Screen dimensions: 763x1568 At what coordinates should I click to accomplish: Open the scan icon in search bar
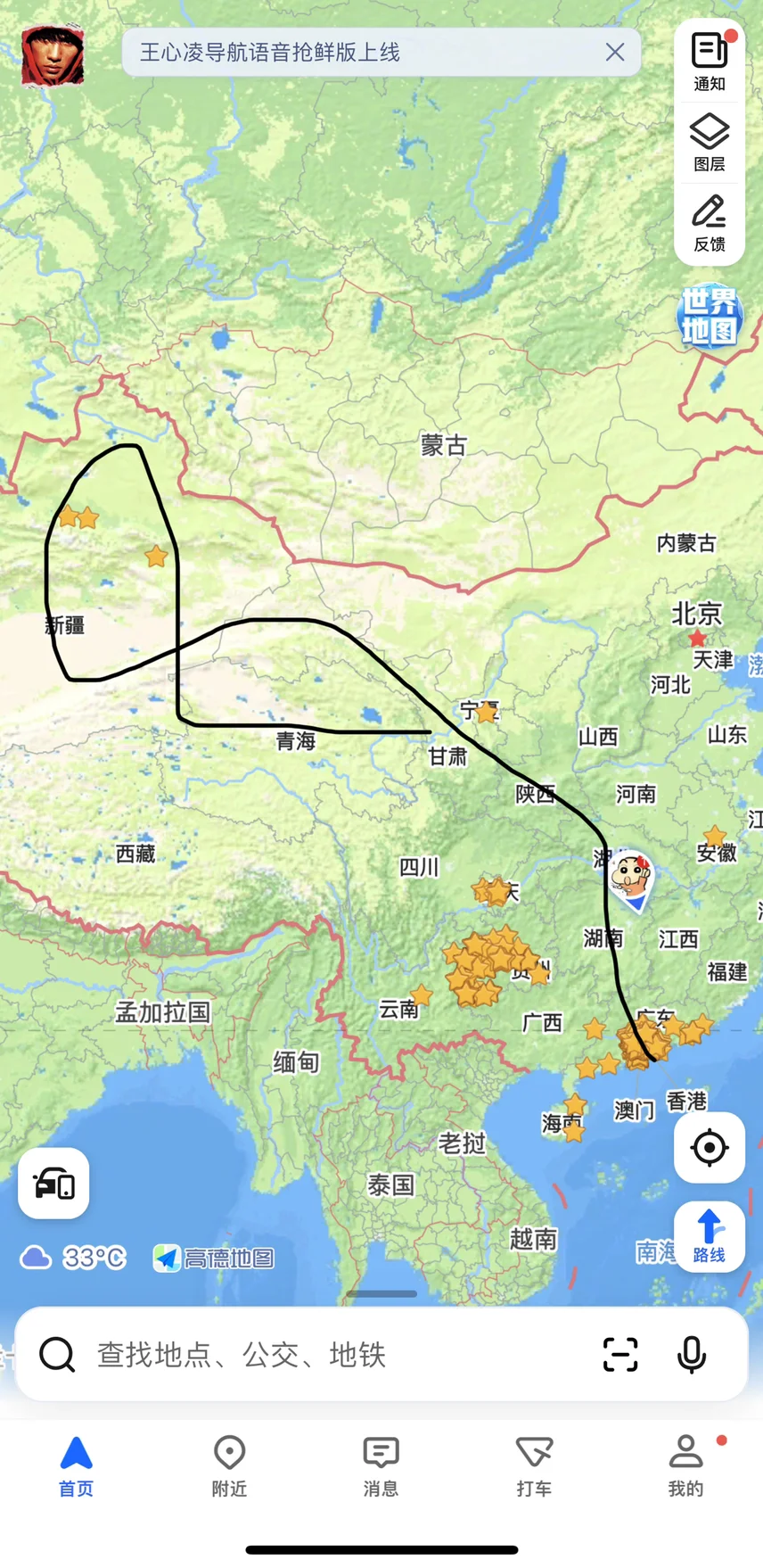[x=620, y=1354]
